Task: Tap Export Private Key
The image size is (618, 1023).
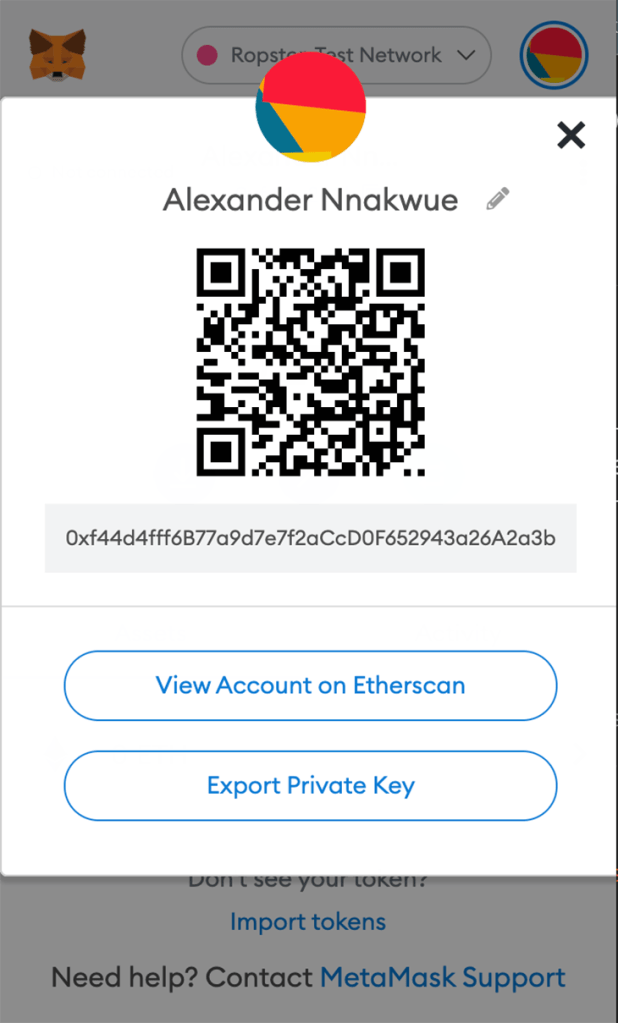Action: [310, 786]
